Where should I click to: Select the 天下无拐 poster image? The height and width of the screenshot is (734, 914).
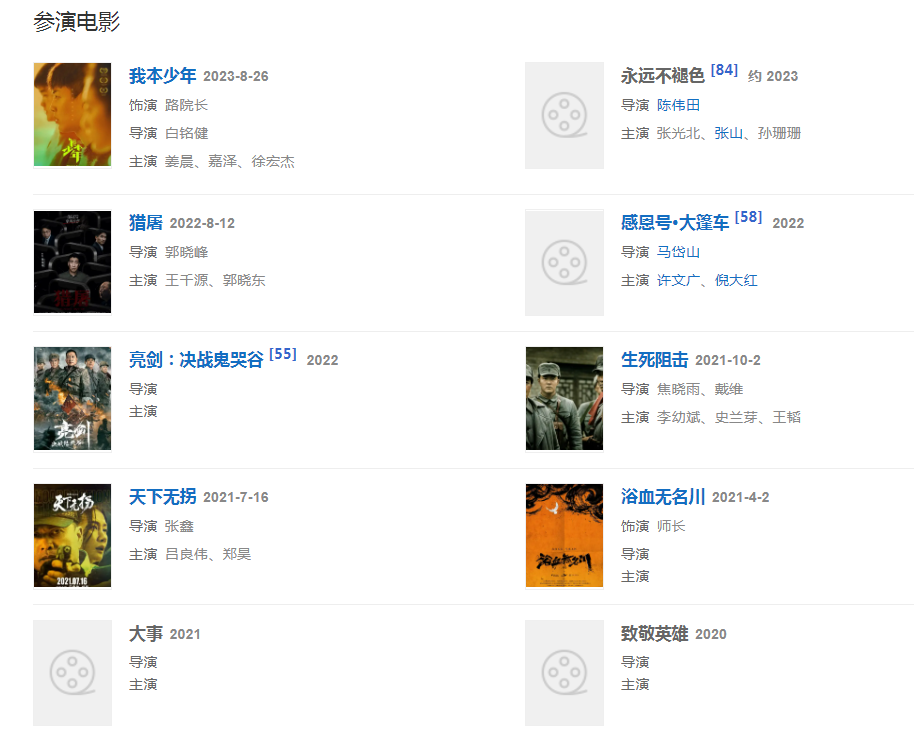[72, 535]
